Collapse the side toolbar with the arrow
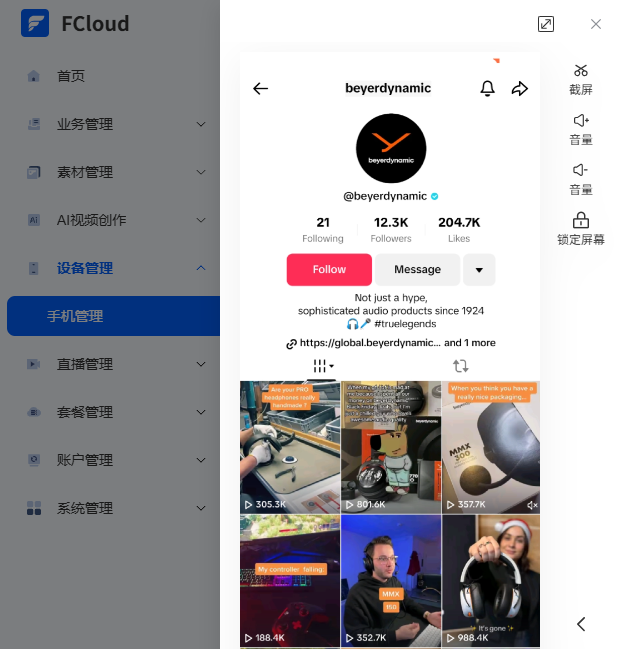 tap(581, 624)
